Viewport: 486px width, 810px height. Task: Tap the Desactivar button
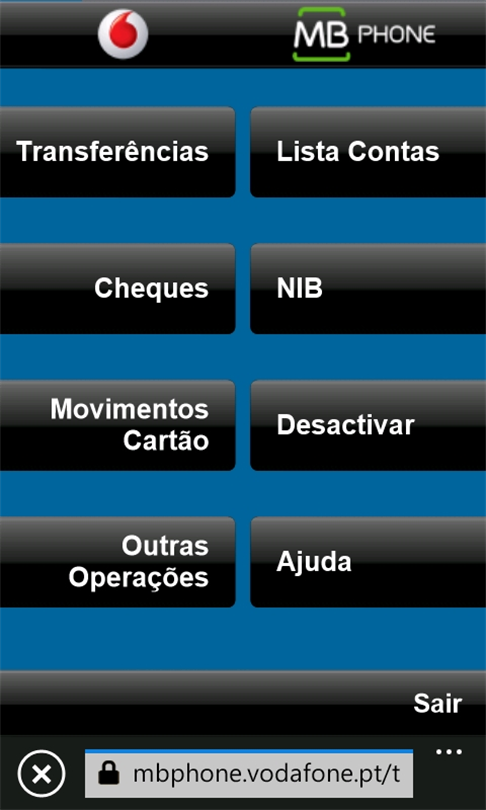coord(368,425)
